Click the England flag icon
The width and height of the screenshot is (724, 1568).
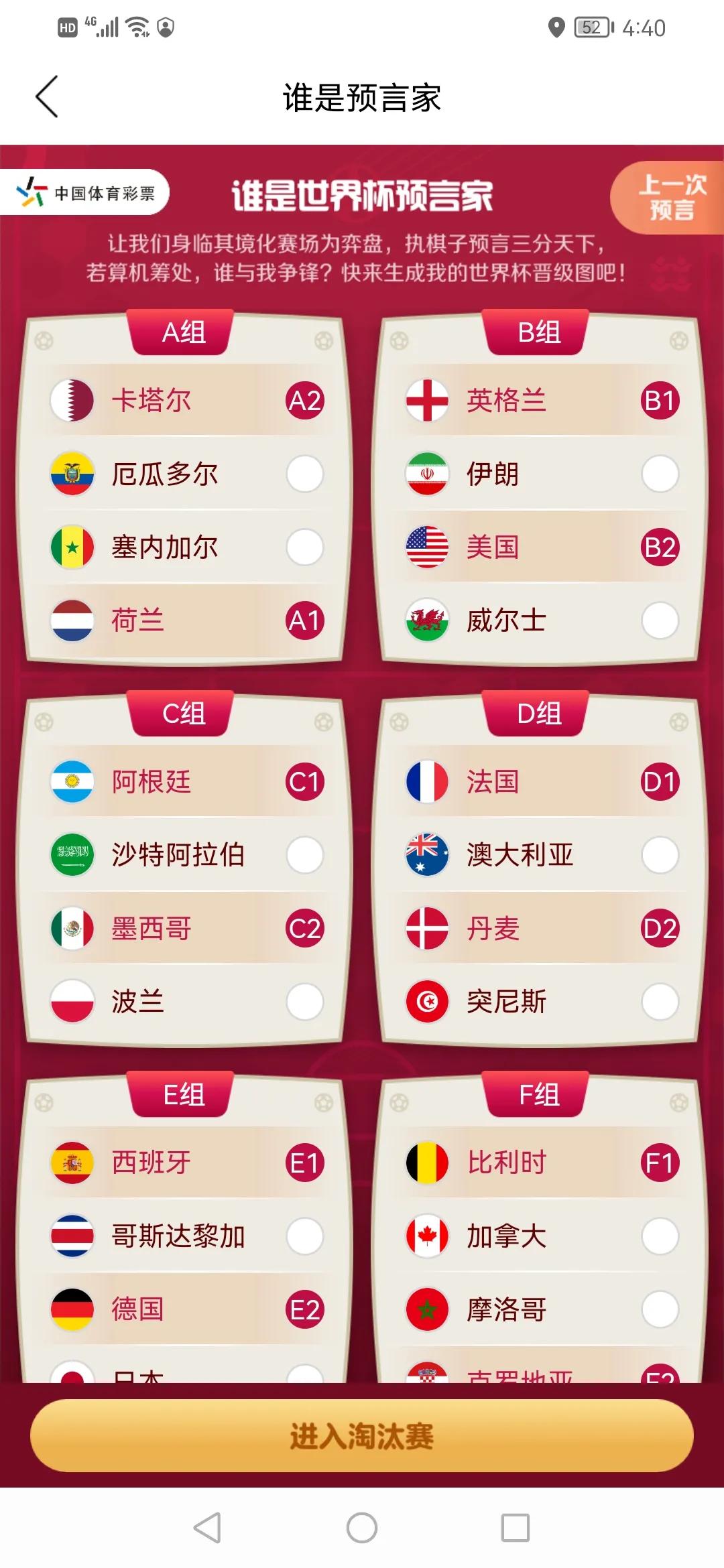[428, 400]
